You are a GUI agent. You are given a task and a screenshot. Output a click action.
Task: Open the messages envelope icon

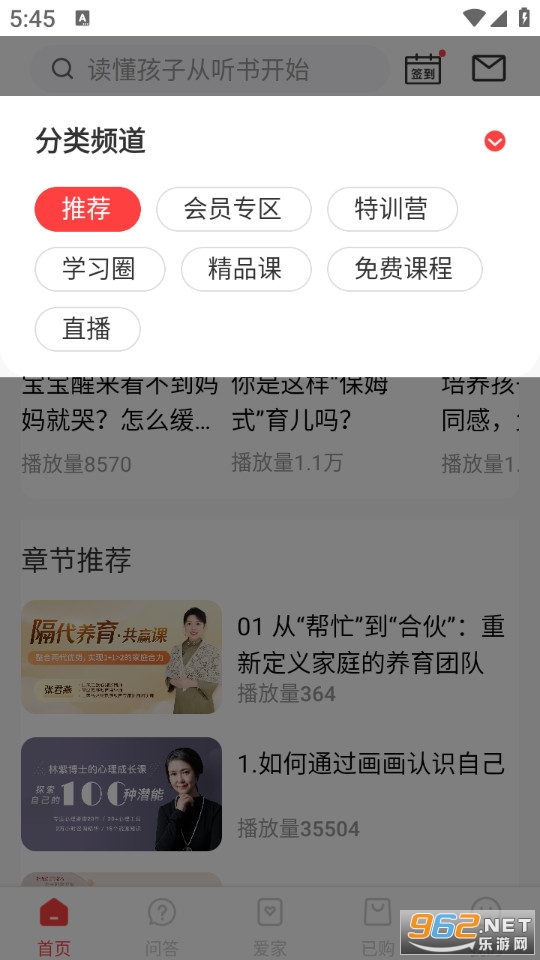point(489,68)
